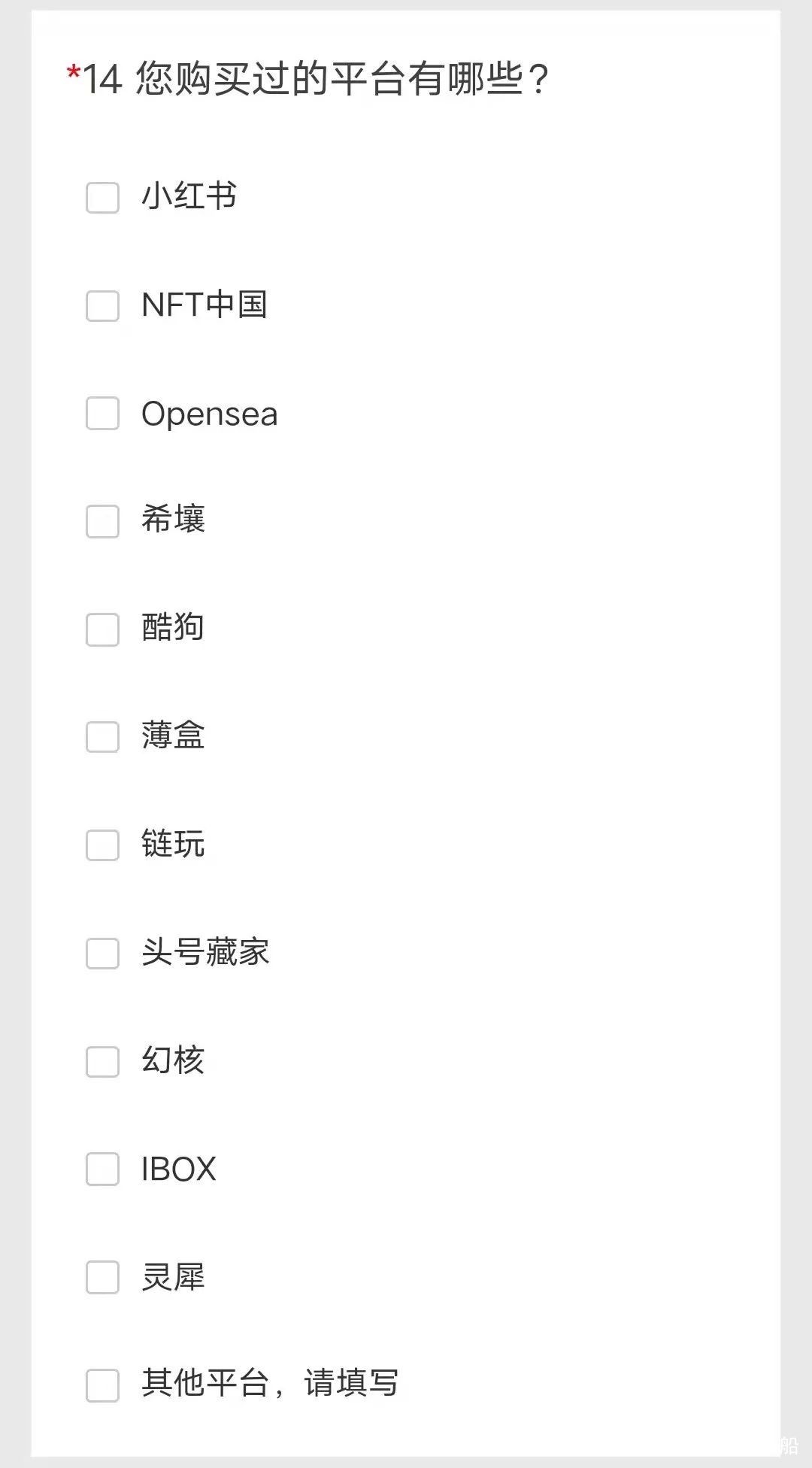Select the IBOX checkbox

[102, 1169]
